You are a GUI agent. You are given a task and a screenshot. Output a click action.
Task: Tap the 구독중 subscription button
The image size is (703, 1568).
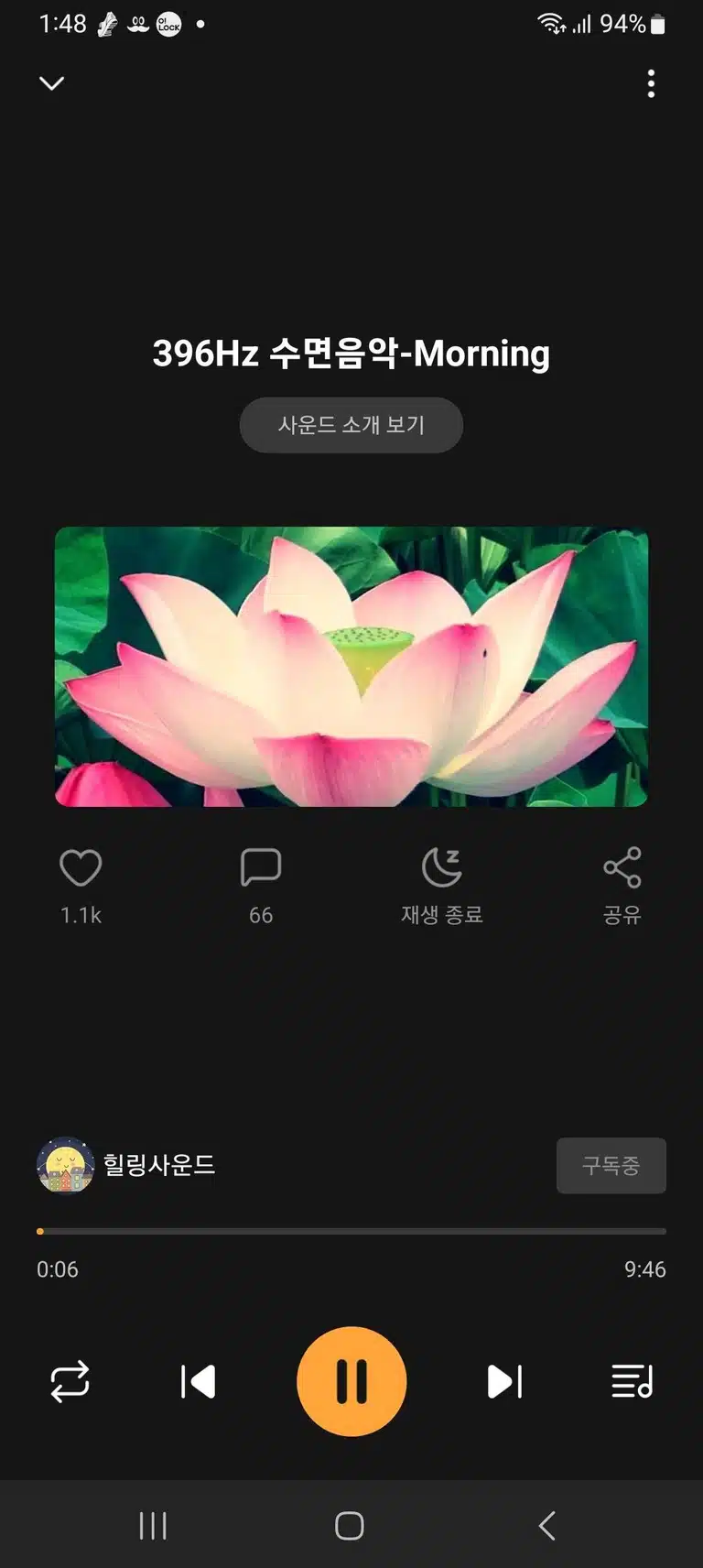click(x=611, y=1165)
